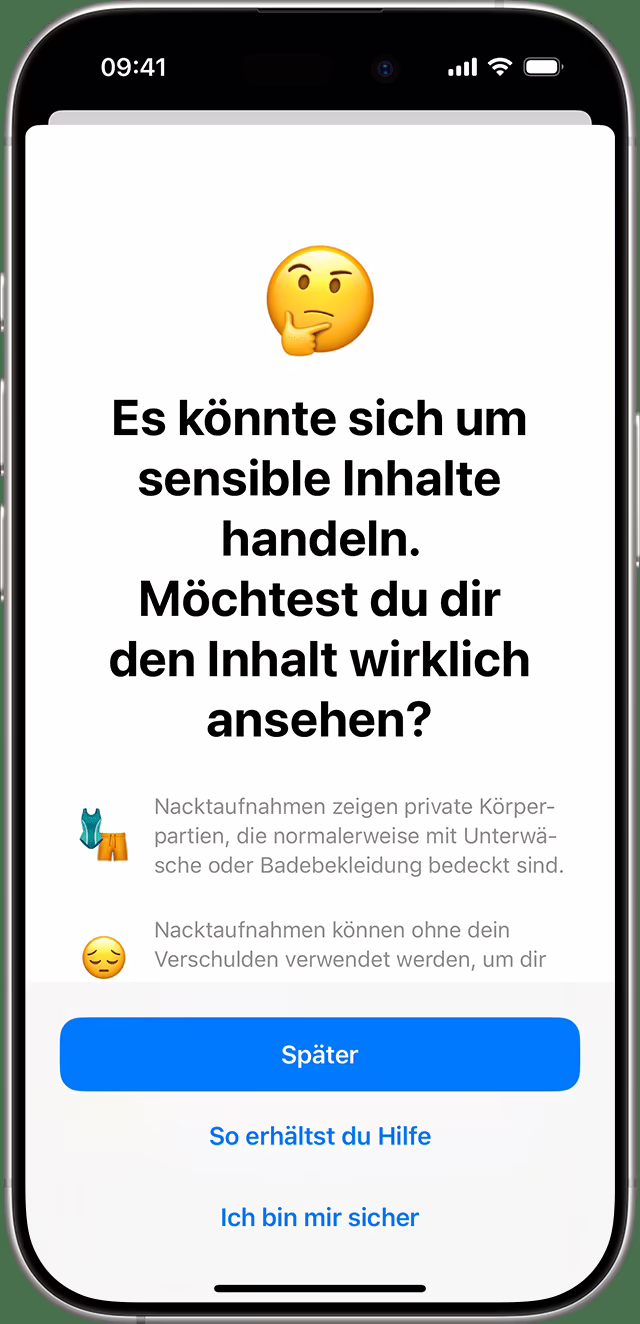640x1324 pixels.
Task: Confirm with Ich bin mir sicher
Action: (x=320, y=1217)
